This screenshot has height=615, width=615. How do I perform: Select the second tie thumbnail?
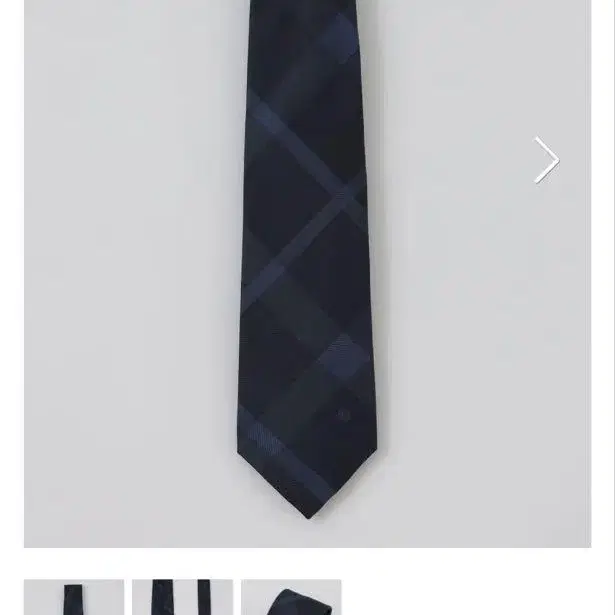pyautogui.click(x=182, y=597)
